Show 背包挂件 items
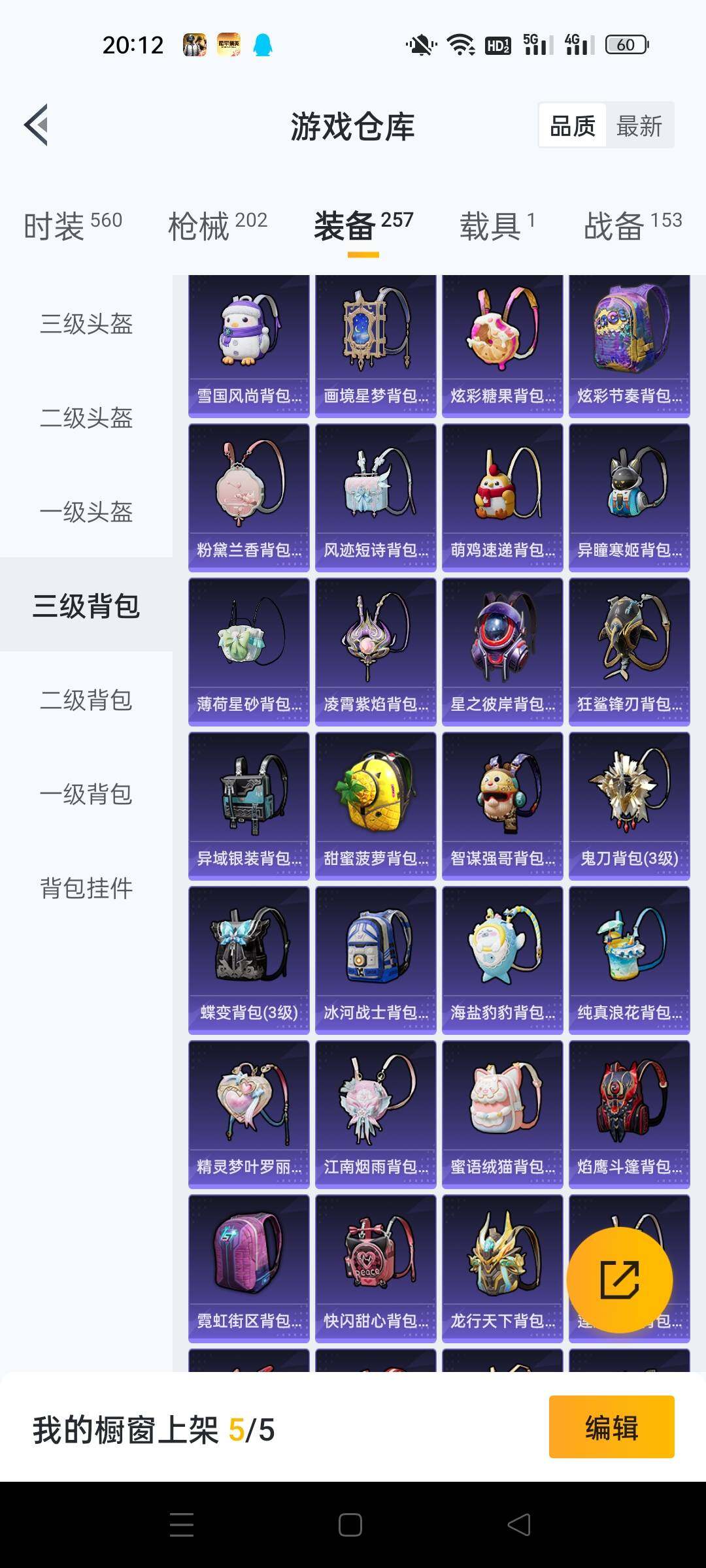 [x=86, y=889]
